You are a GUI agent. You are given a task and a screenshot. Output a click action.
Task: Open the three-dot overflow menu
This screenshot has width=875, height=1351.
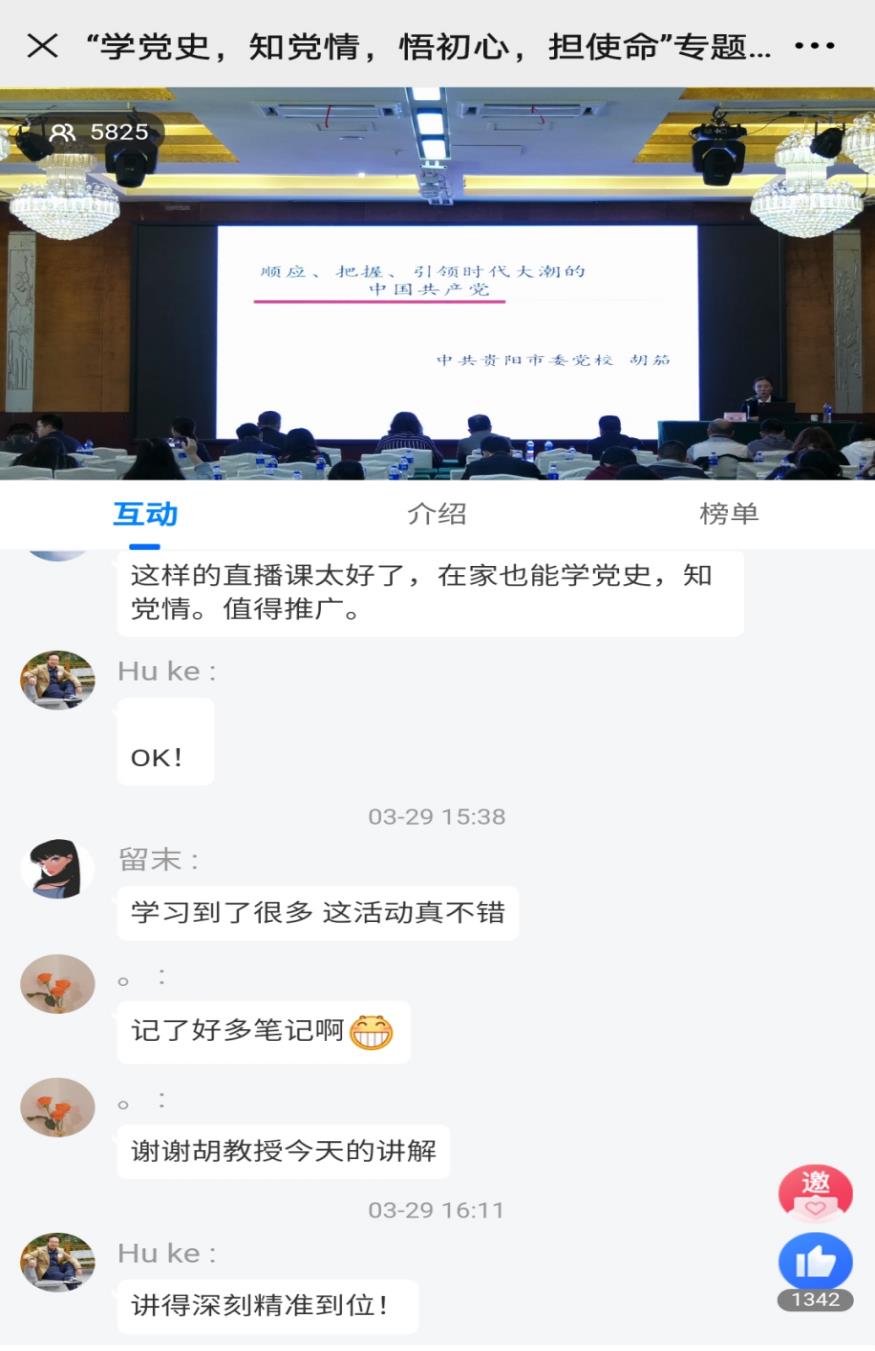click(x=814, y=46)
